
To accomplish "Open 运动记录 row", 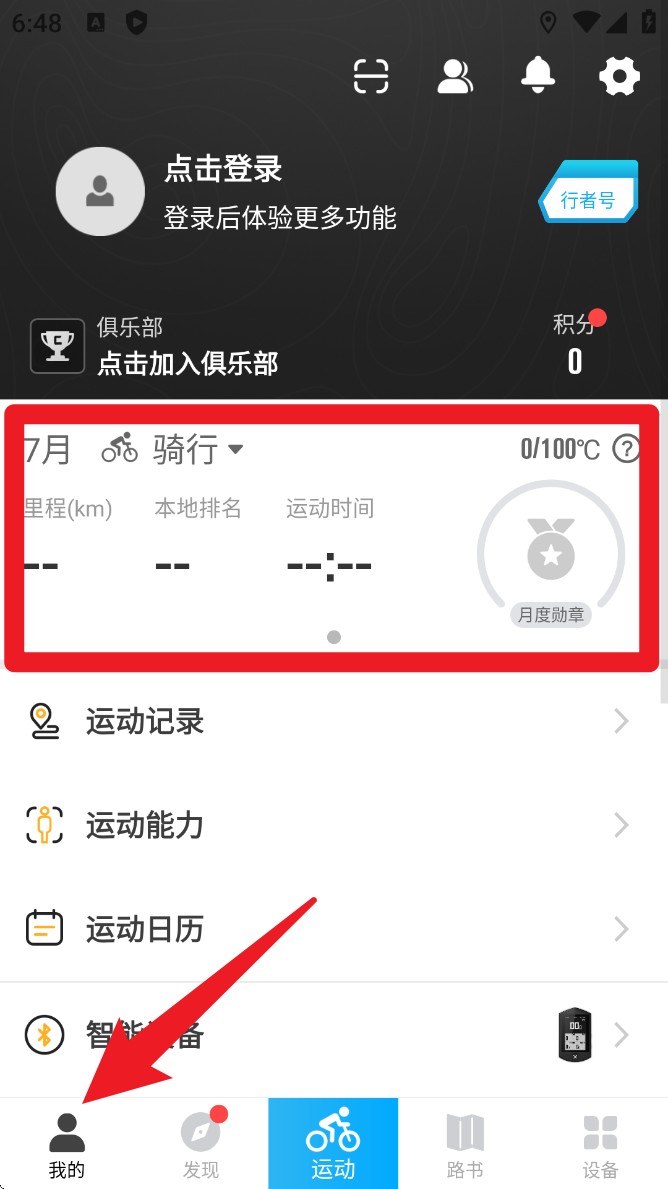I will pyautogui.click(x=333, y=721).
